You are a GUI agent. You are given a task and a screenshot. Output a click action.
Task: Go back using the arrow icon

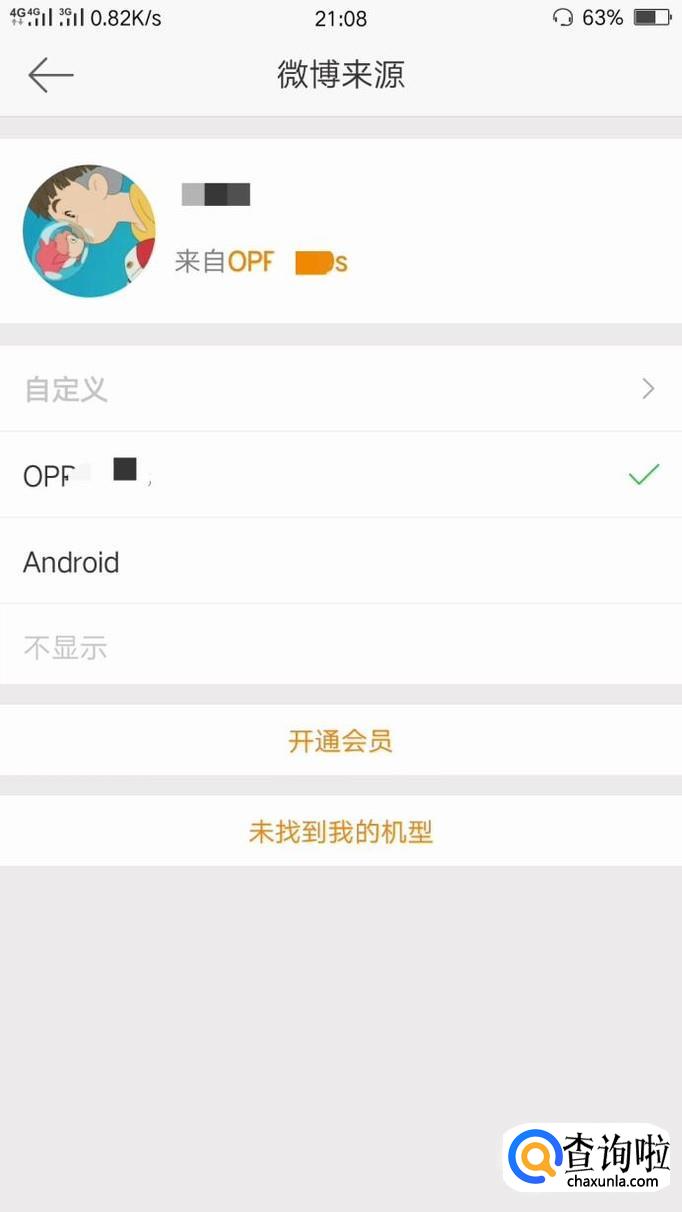pyautogui.click(x=50, y=75)
